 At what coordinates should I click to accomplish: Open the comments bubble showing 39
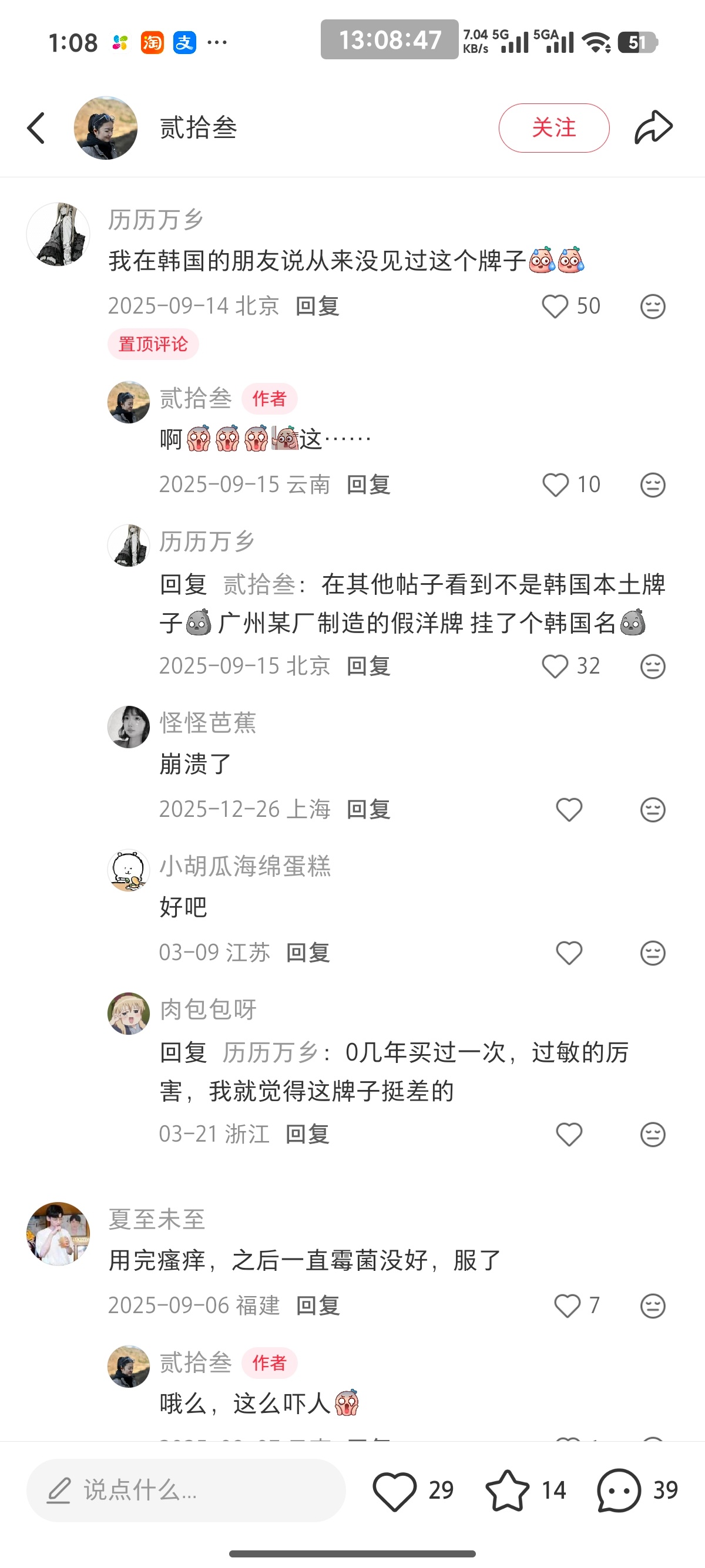coord(619,1490)
